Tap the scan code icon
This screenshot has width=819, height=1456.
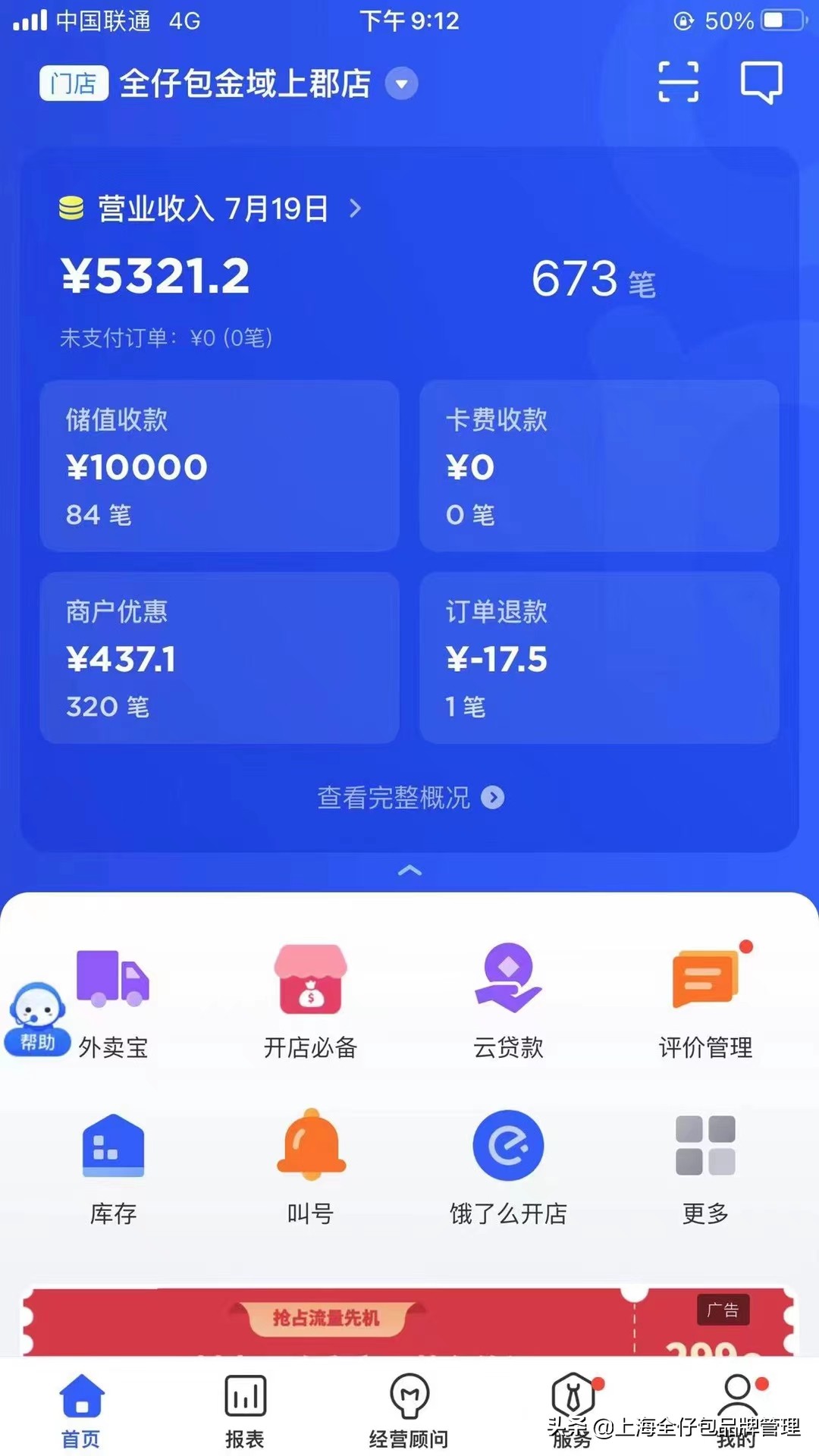pos(679,82)
